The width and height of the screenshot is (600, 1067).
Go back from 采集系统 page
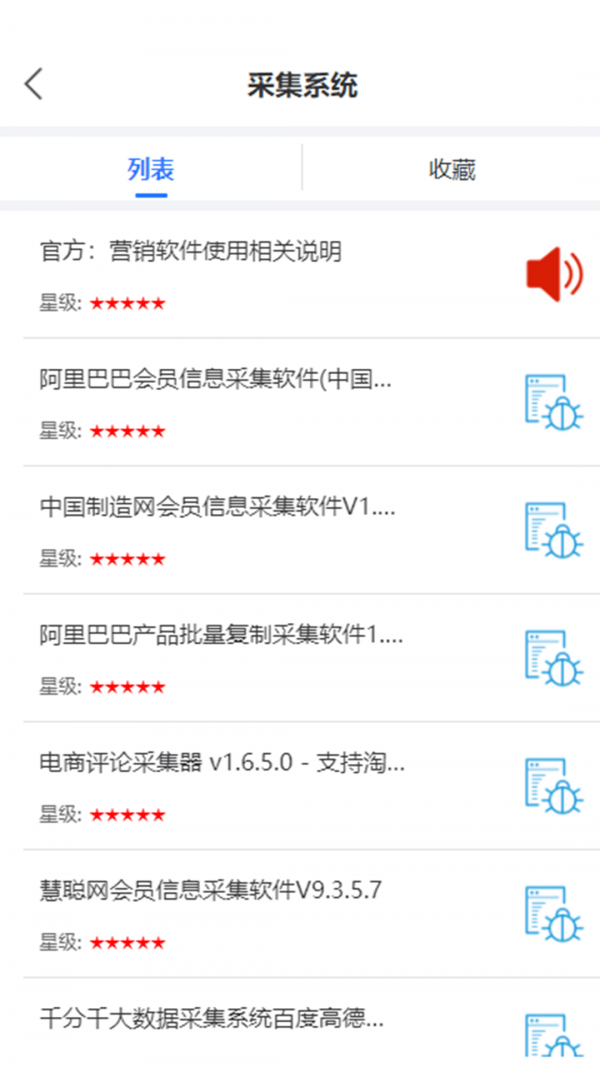34,84
